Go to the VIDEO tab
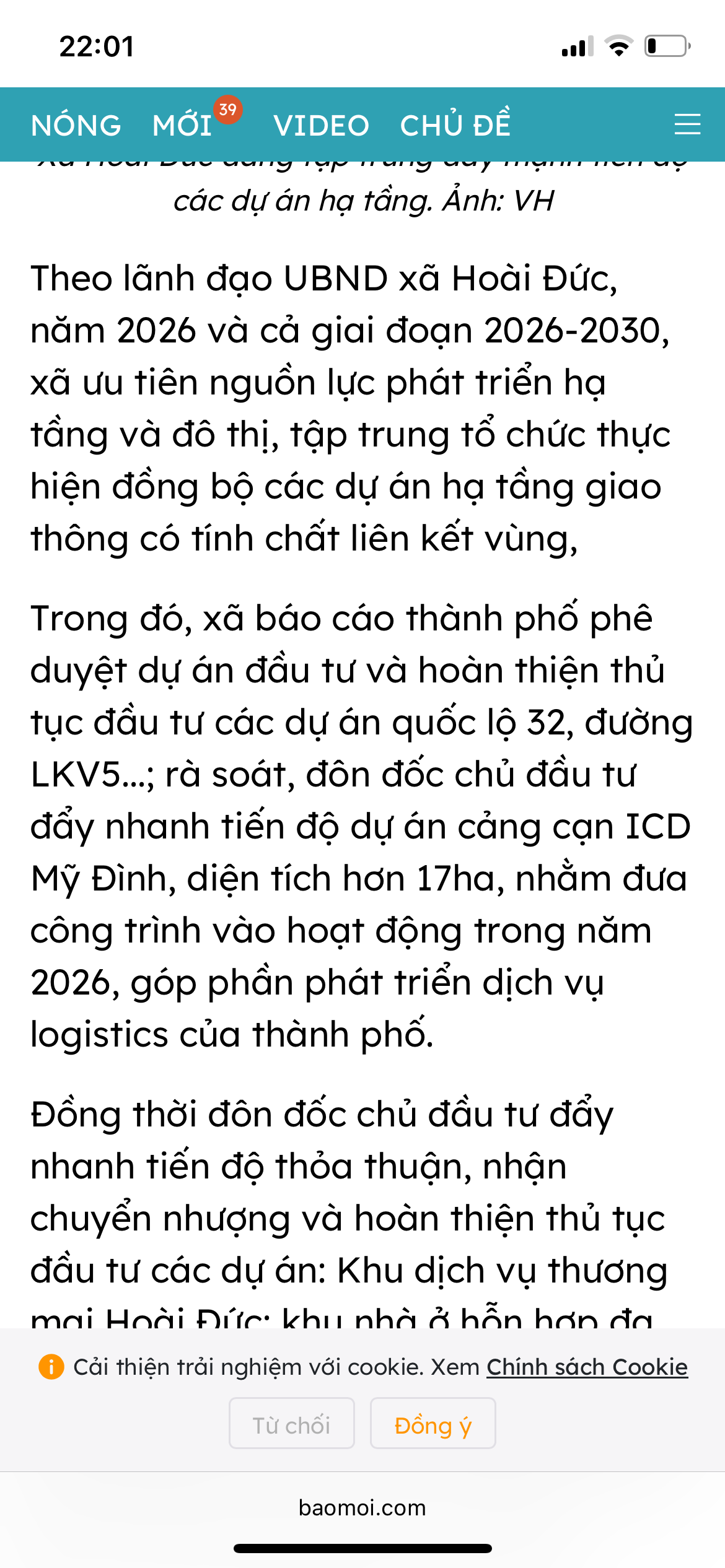 click(x=321, y=126)
